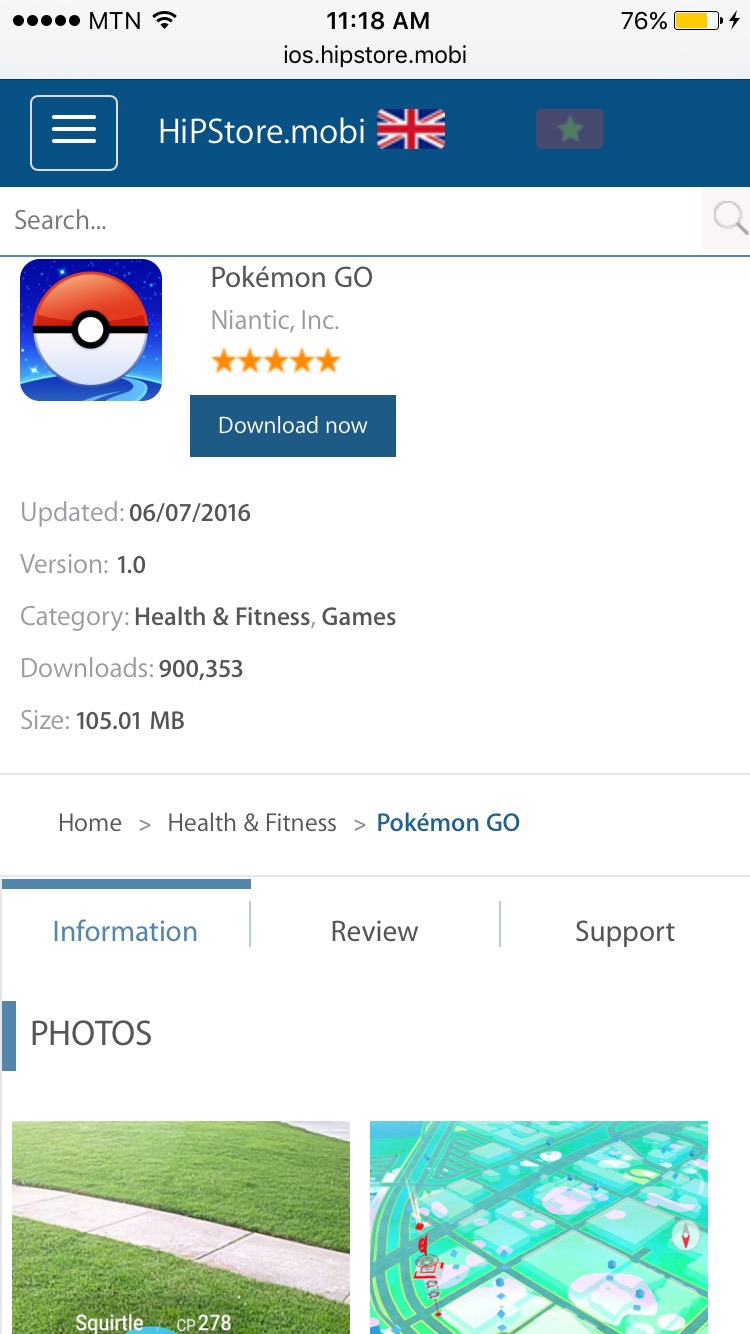750x1334 pixels.
Task: Go to Home in breadcrumb
Action: [x=90, y=823]
